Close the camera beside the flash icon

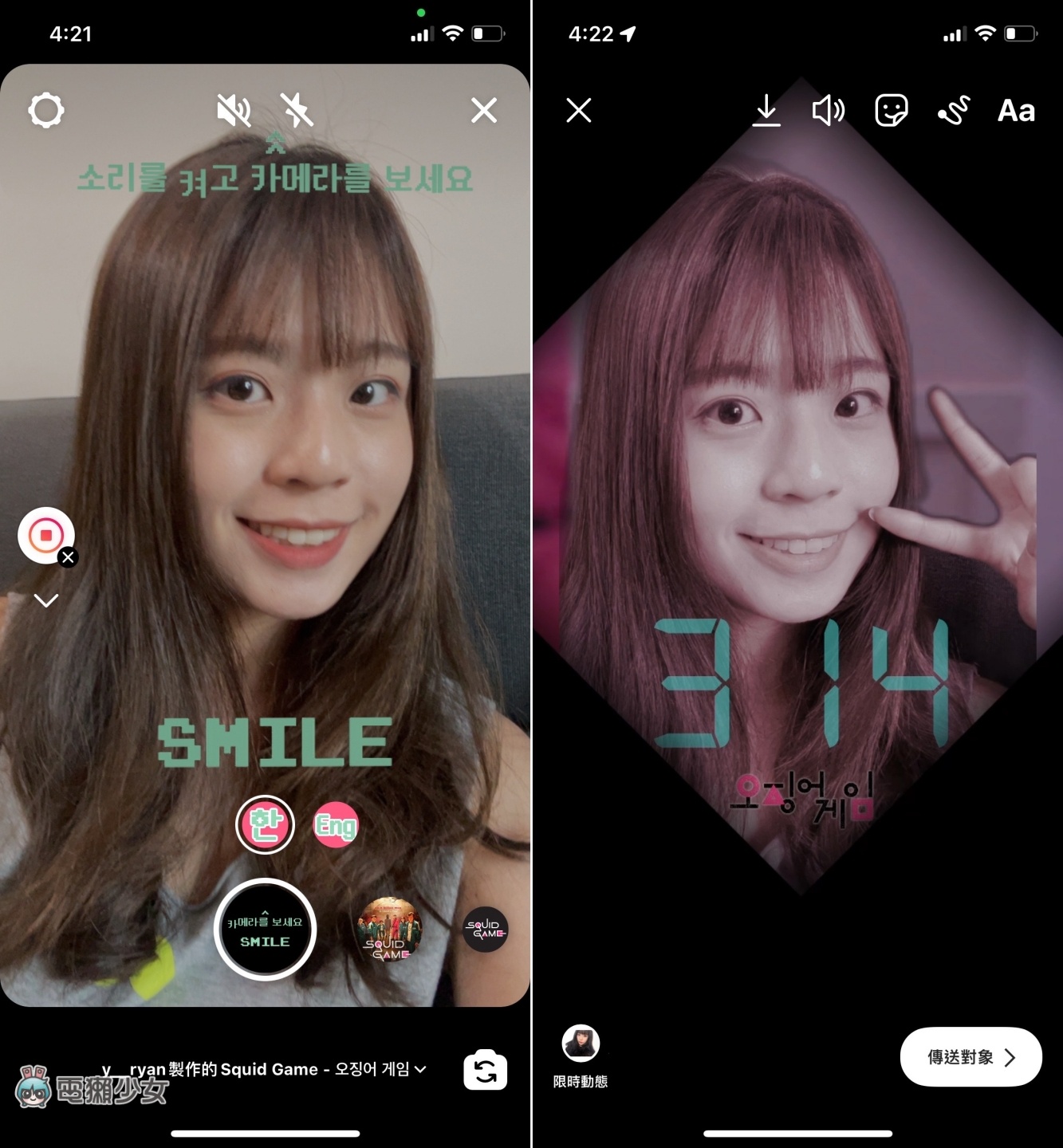coord(484,110)
